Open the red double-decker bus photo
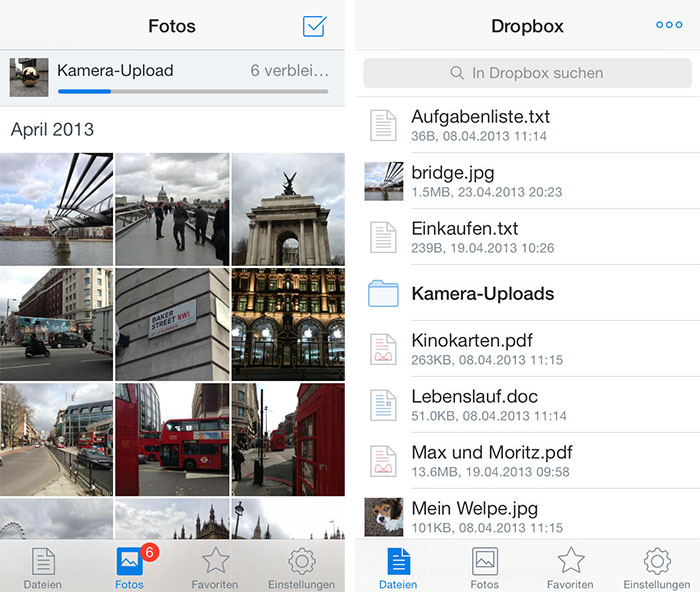The height and width of the screenshot is (592, 700). 172,440
